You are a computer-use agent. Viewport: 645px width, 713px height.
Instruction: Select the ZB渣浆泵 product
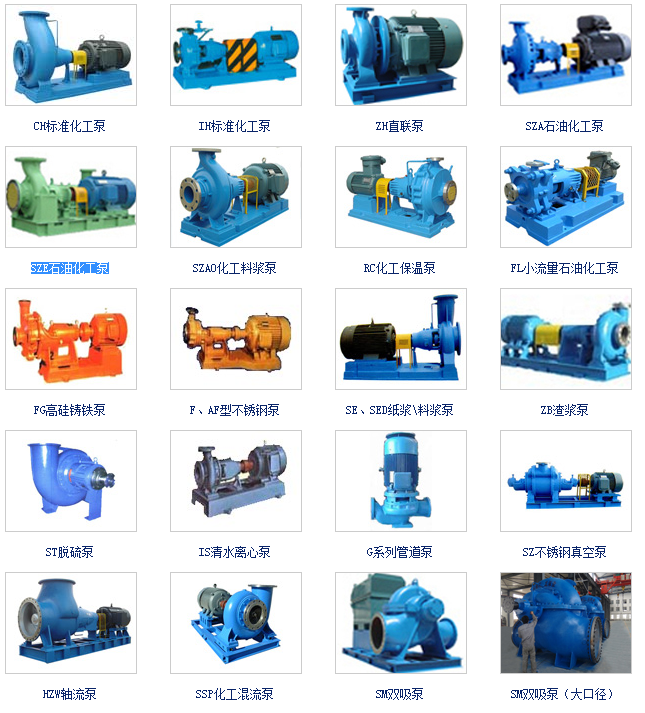tap(565, 340)
